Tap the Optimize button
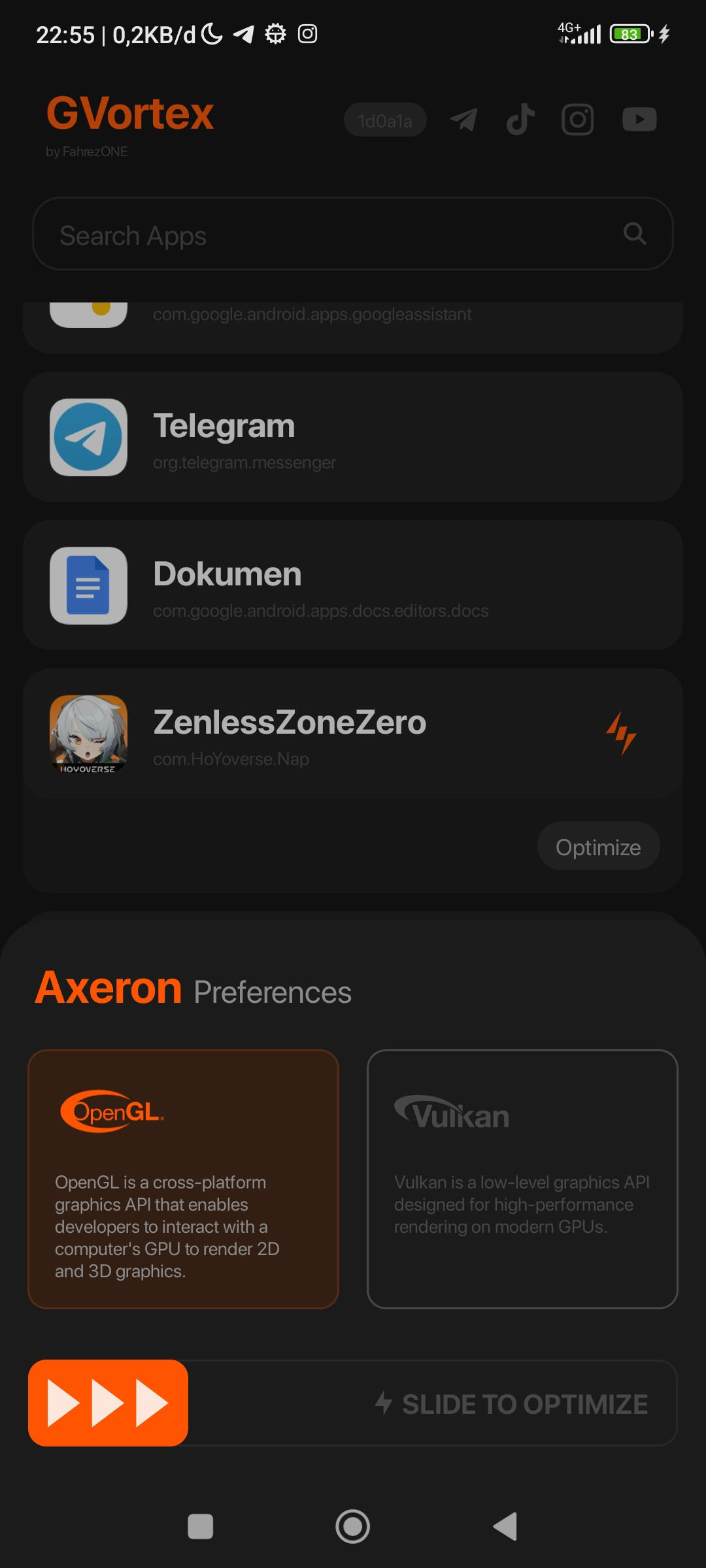This screenshot has height=1568, width=706. pyautogui.click(x=598, y=847)
